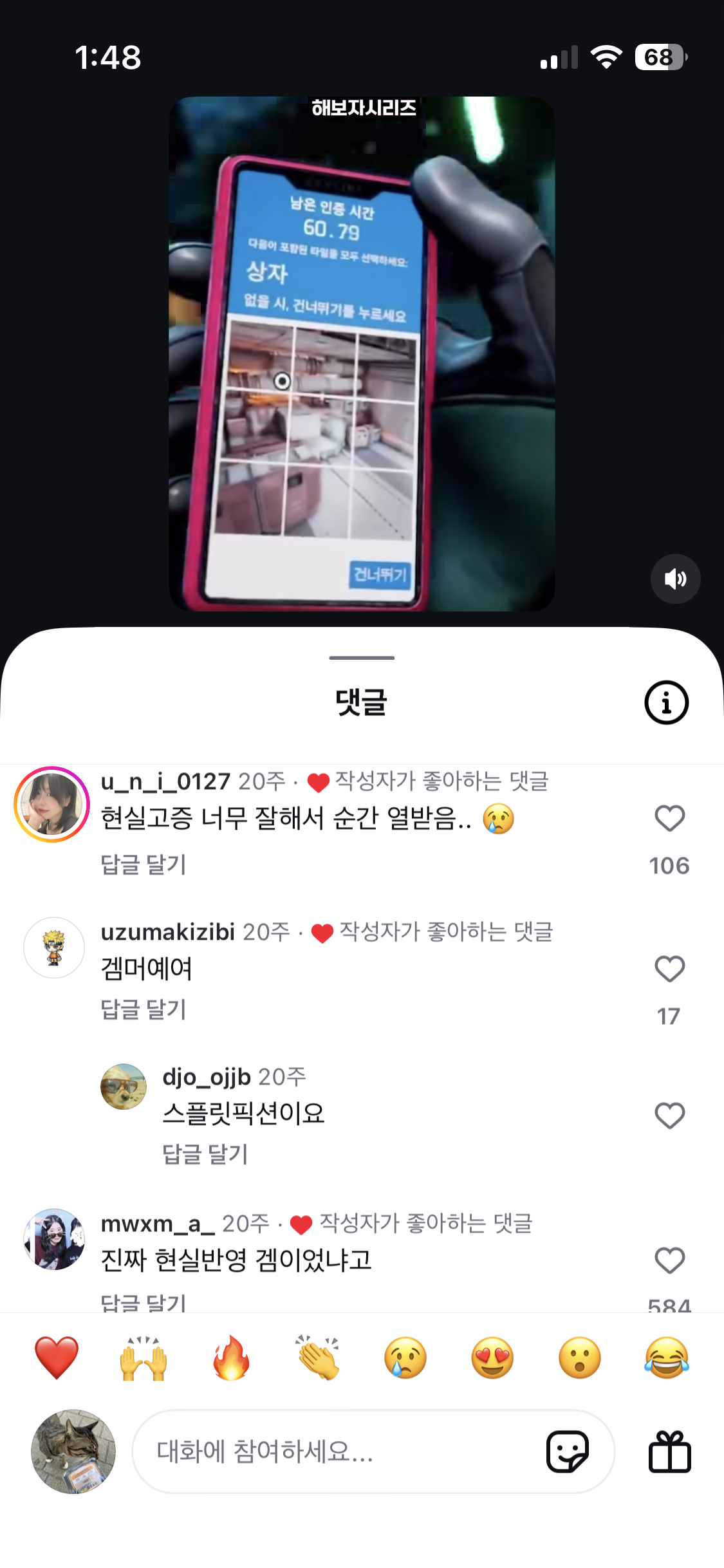This screenshot has width=724, height=1568.
Task: Reply to u_n_i_0127's comment
Action: tap(144, 864)
